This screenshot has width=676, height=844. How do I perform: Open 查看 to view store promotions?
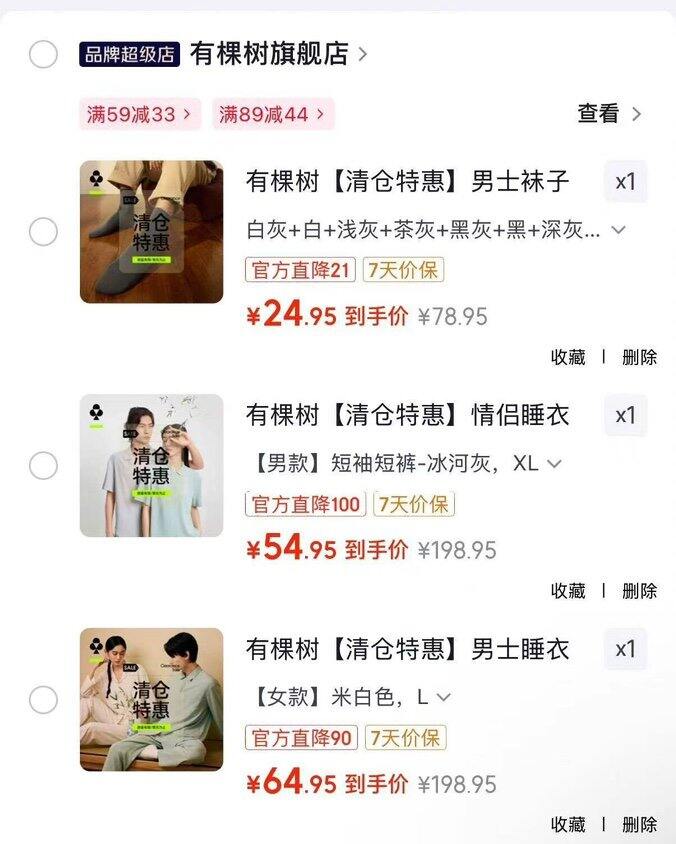pos(608,114)
